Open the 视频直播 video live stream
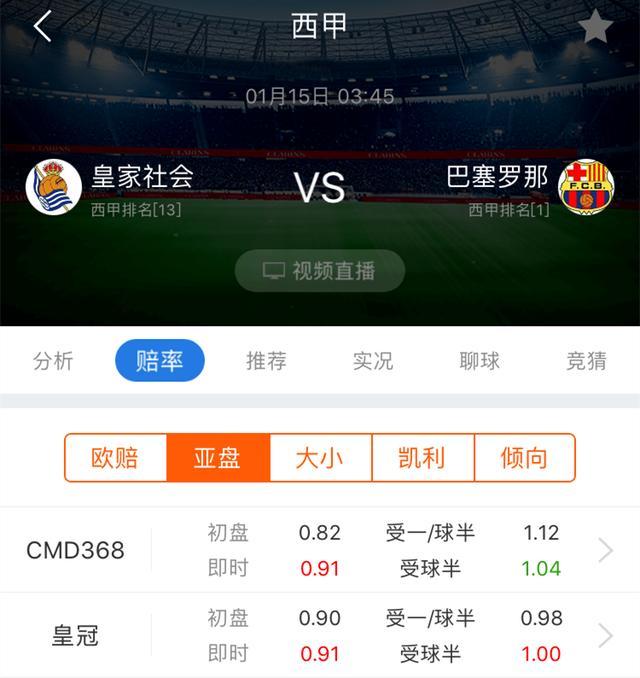Viewport: 640px width, 678px height. pyautogui.click(x=320, y=271)
